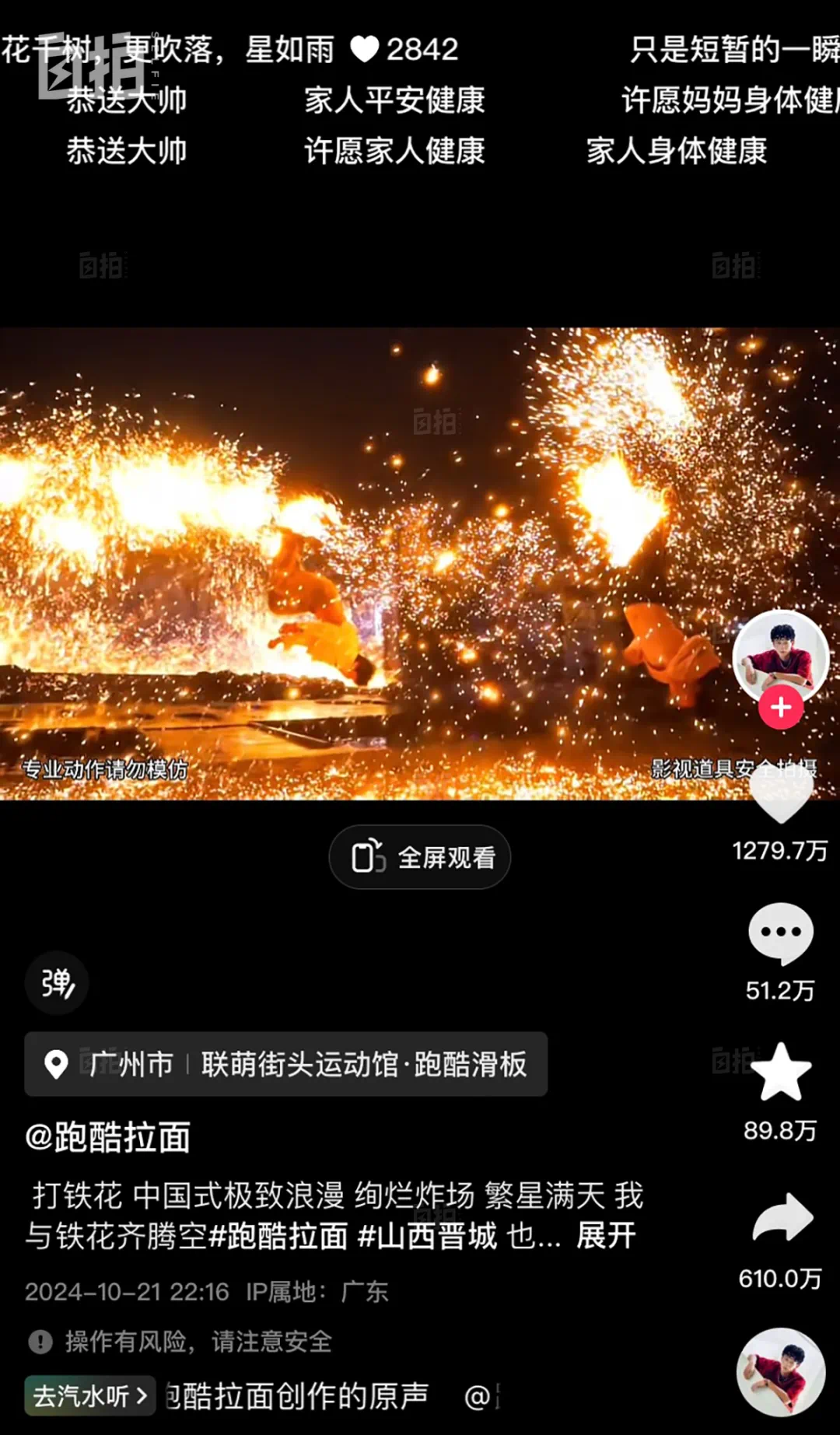The height and width of the screenshot is (1435, 840).
Task: Open the #跑酷拉面 hashtag
Action: coord(278,1235)
